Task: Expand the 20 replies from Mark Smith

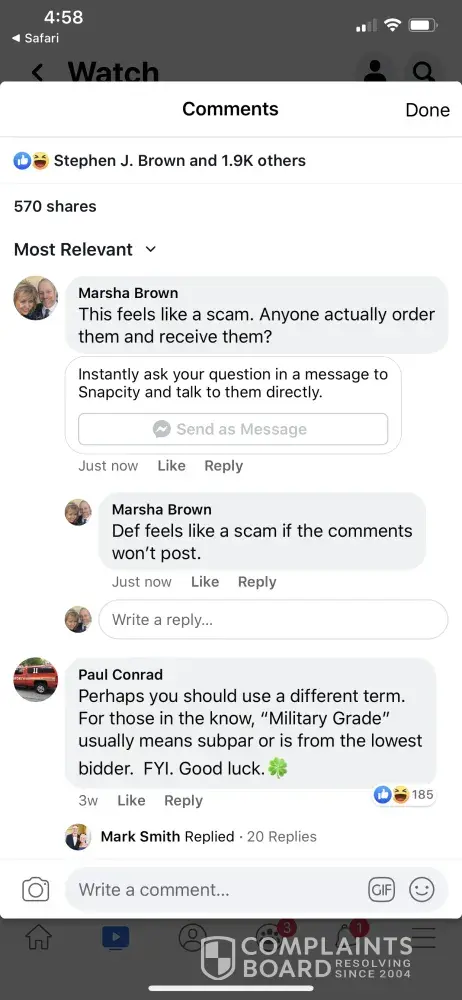Action: pyautogui.click(x=208, y=836)
